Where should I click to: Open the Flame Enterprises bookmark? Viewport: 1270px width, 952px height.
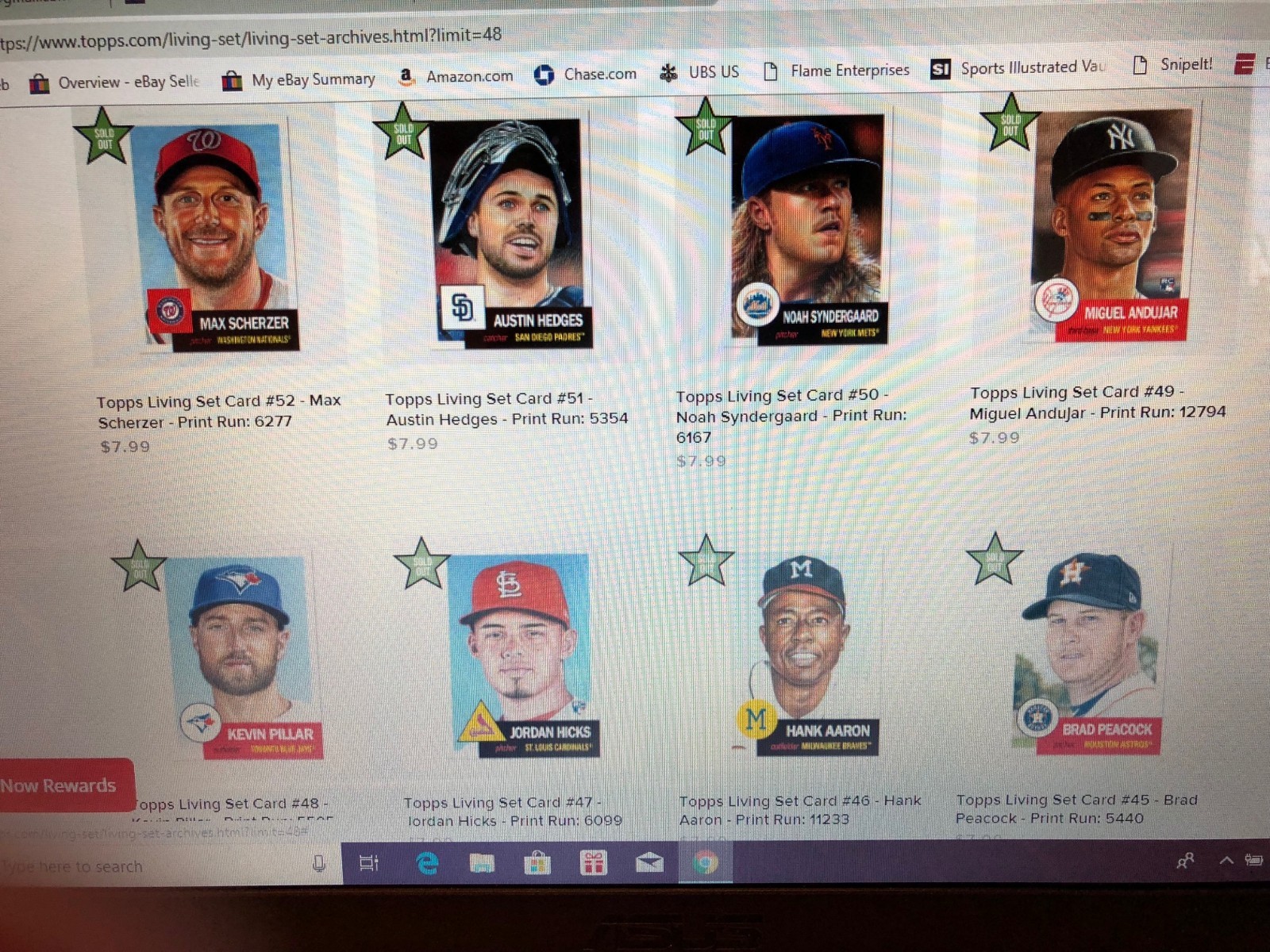pos(837,71)
